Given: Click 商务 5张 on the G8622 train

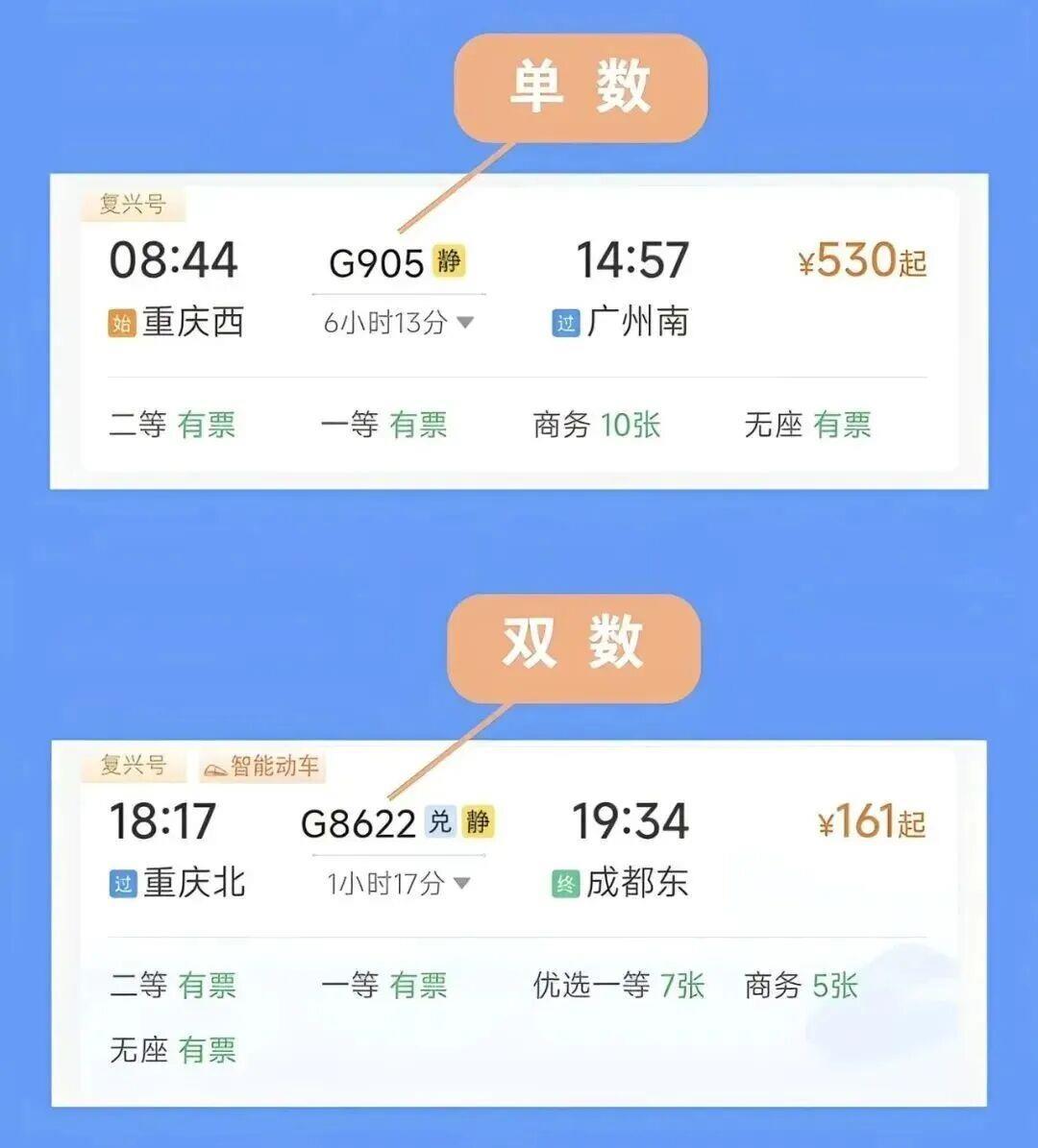Looking at the screenshot, I should point(803,986).
